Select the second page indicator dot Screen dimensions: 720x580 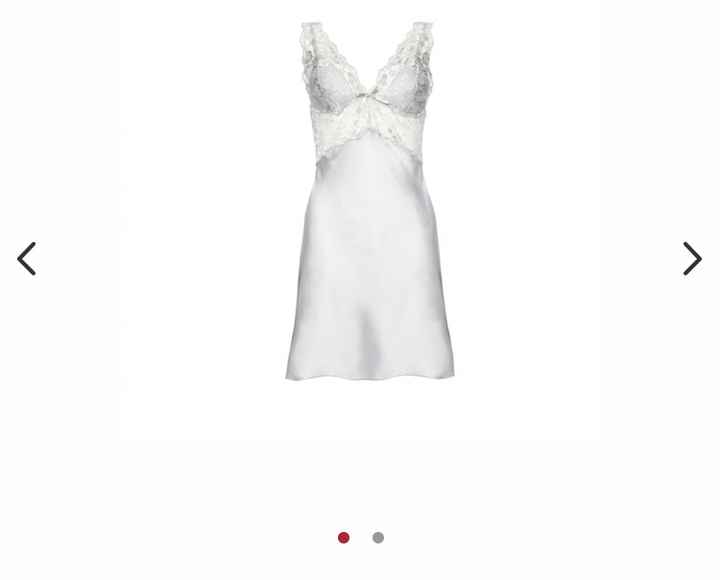(x=378, y=538)
